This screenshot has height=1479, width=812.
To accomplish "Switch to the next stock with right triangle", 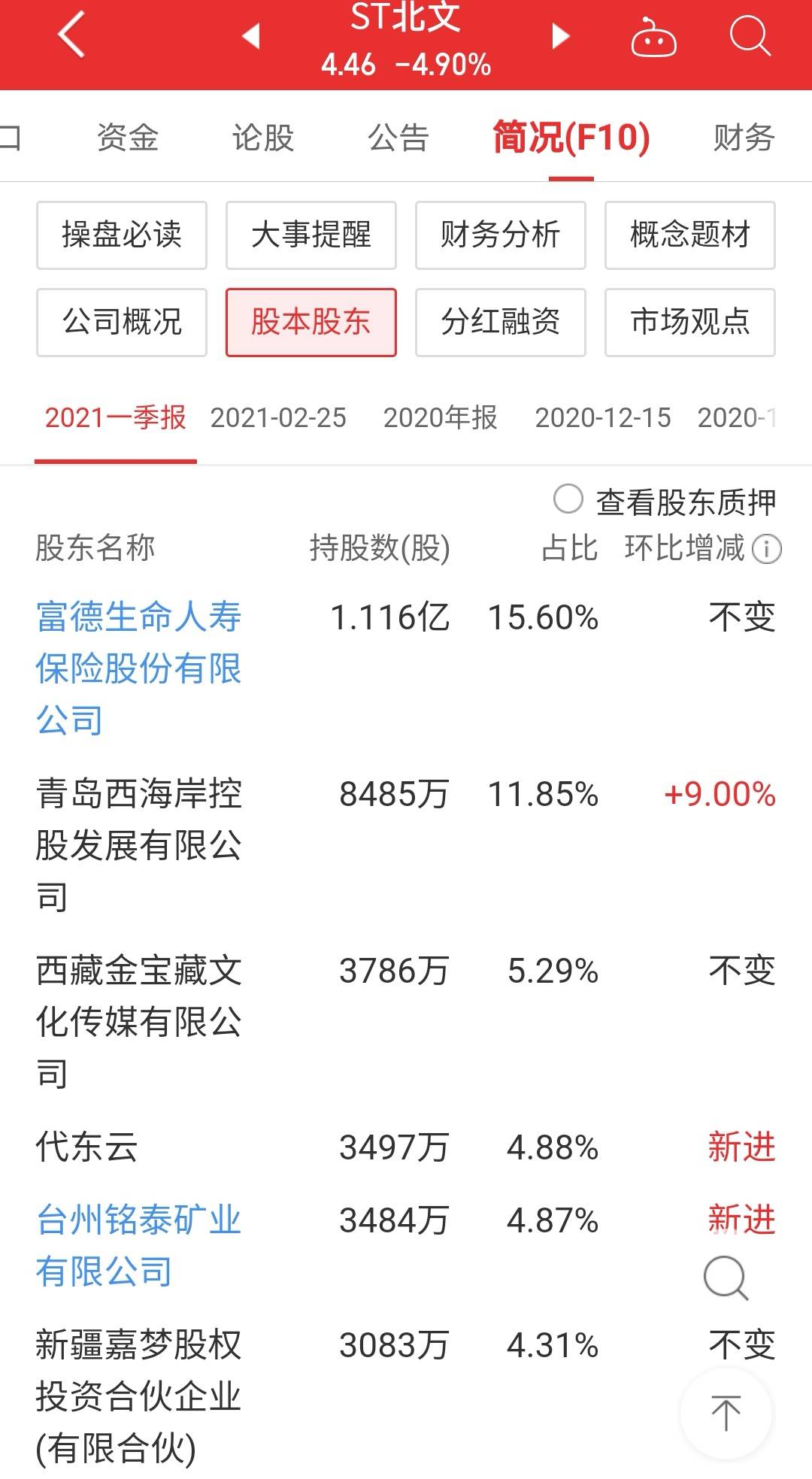I will (x=560, y=35).
